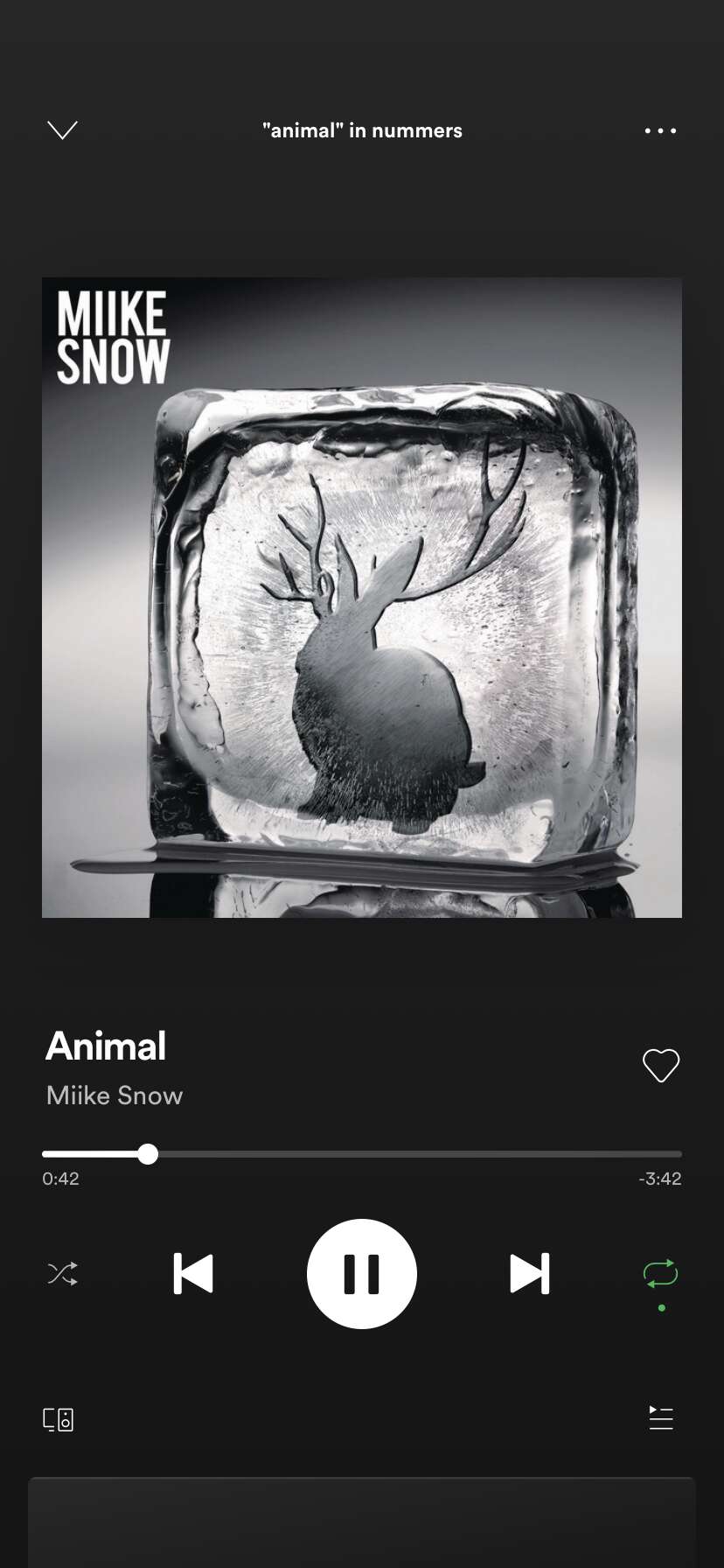Screen dimensions: 724x1568
Task: Toggle the repeat button
Action: pyautogui.click(x=661, y=1274)
